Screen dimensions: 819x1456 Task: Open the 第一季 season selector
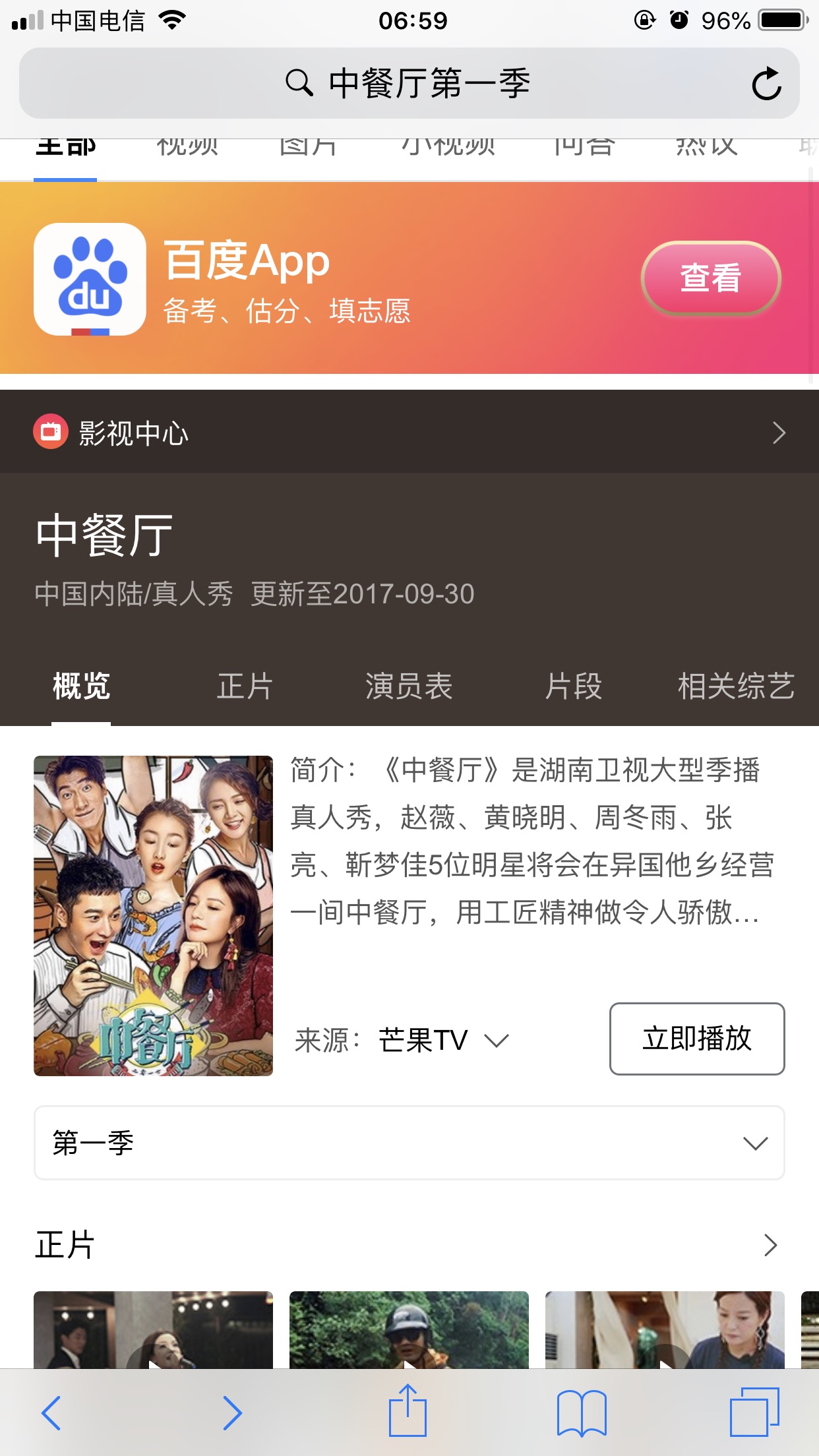click(409, 1143)
